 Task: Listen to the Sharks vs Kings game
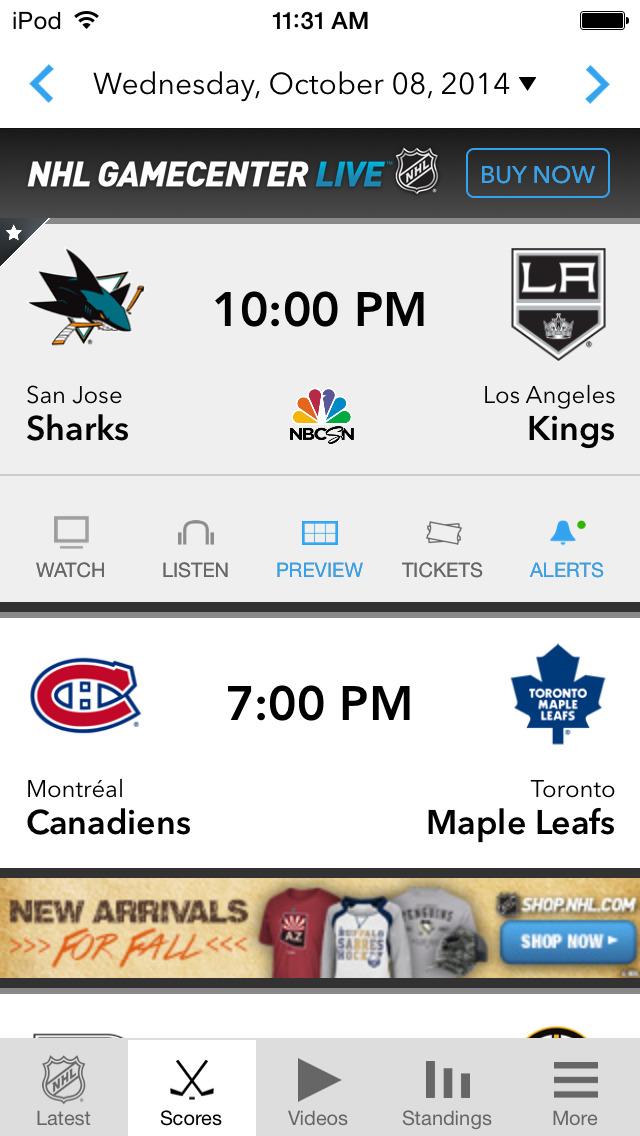(x=195, y=548)
